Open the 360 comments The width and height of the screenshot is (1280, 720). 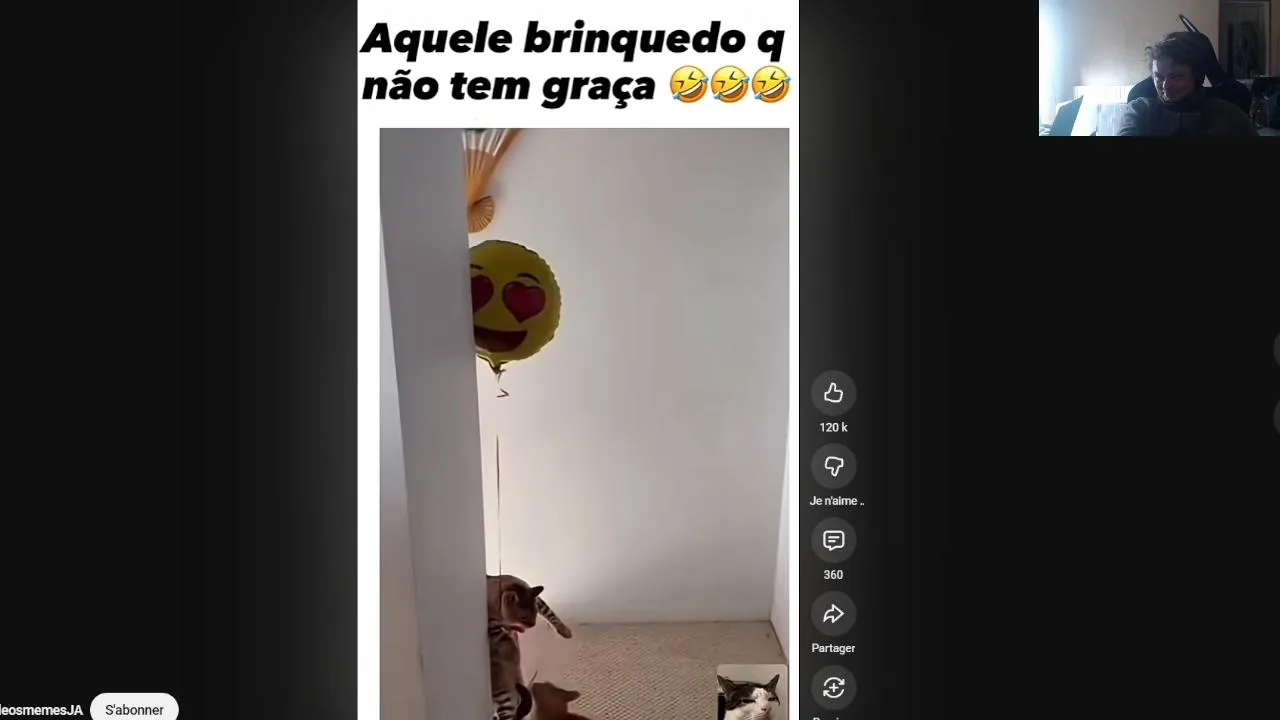click(833, 541)
